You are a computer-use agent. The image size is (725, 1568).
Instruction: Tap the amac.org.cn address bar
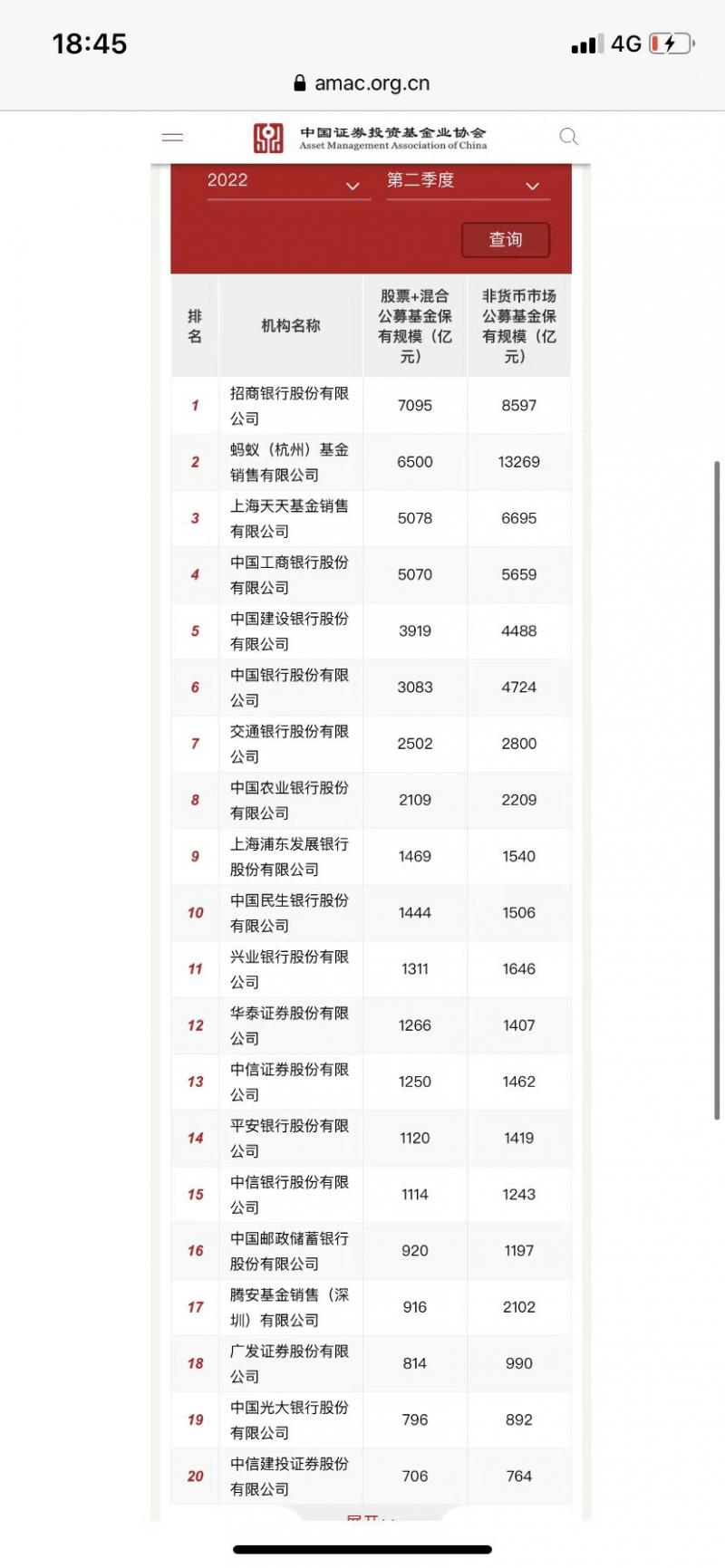362,83
